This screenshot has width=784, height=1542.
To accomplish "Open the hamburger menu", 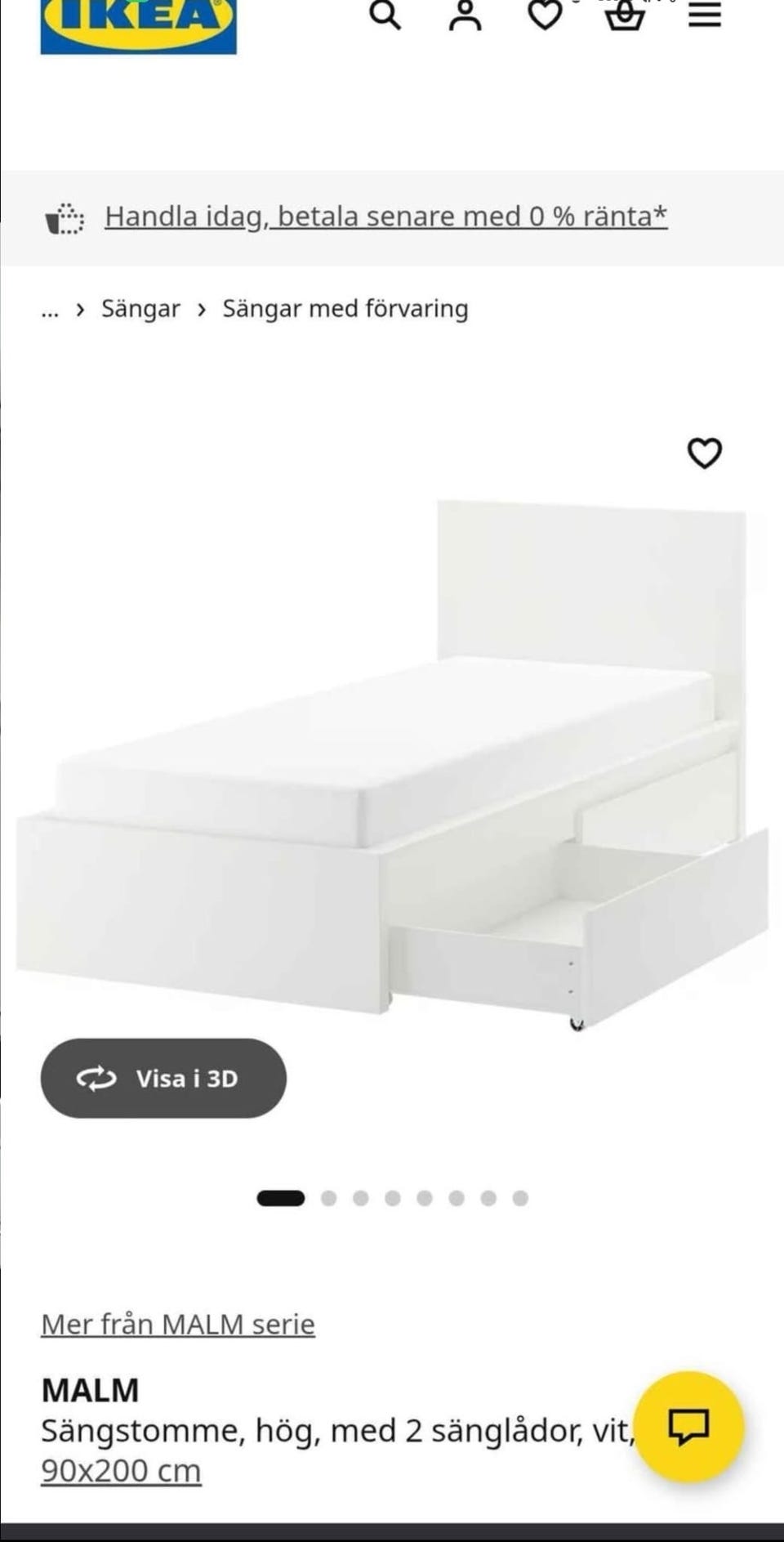I will point(704,15).
